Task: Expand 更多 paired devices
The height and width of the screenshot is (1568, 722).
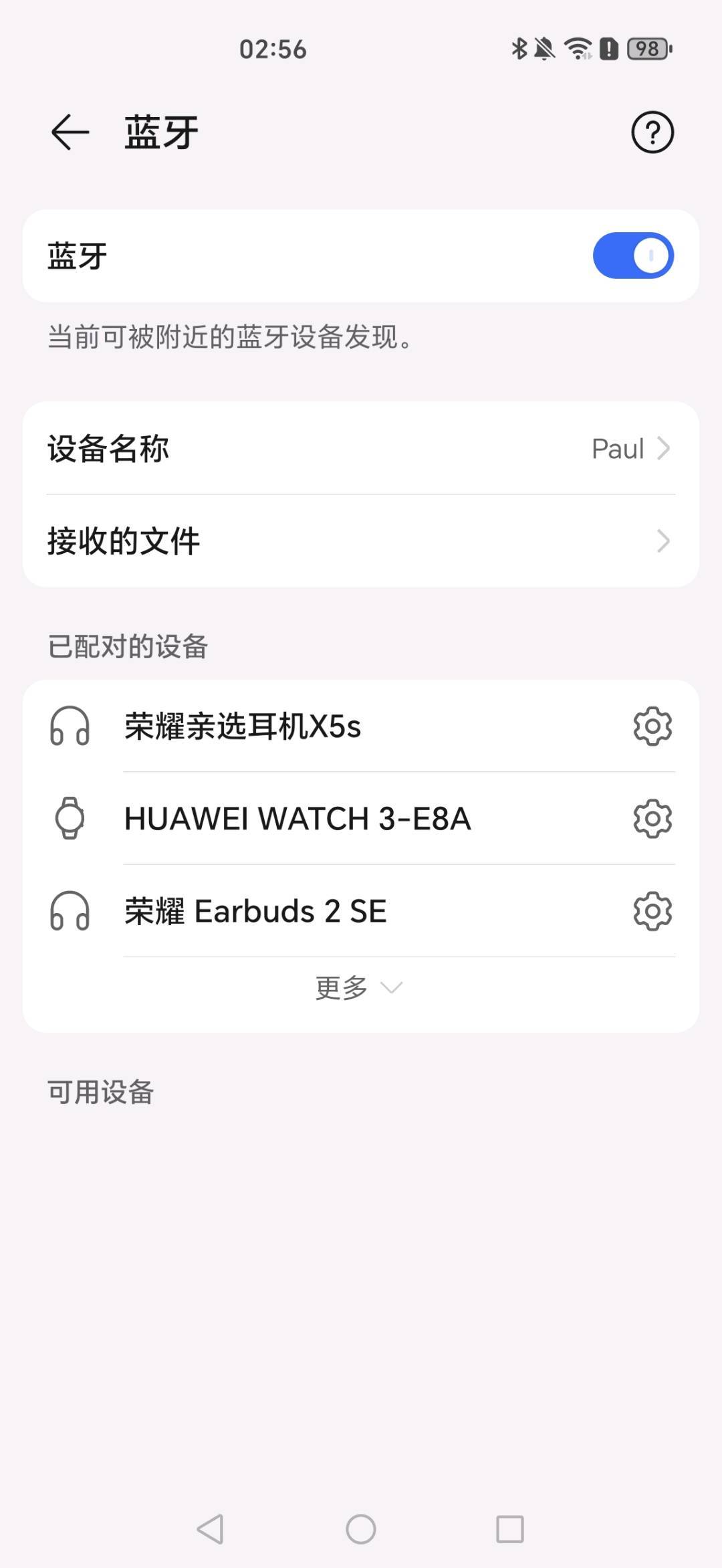Action: pyautogui.click(x=360, y=988)
